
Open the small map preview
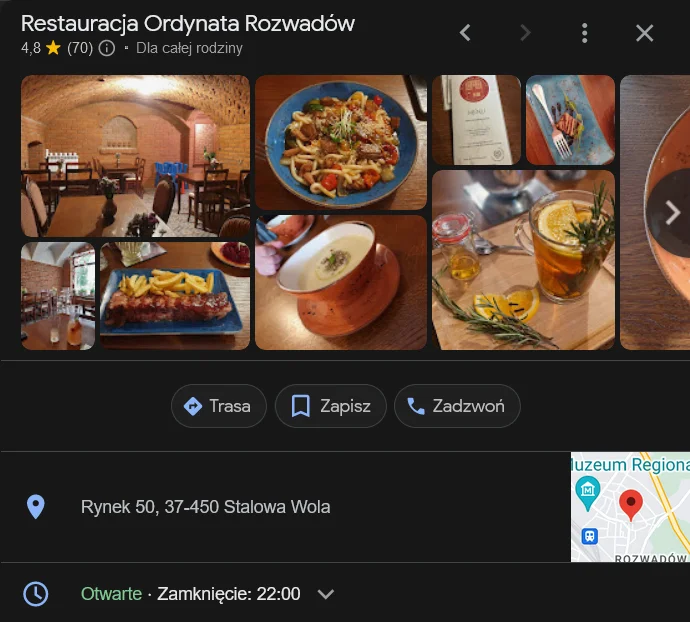point(630,507)
